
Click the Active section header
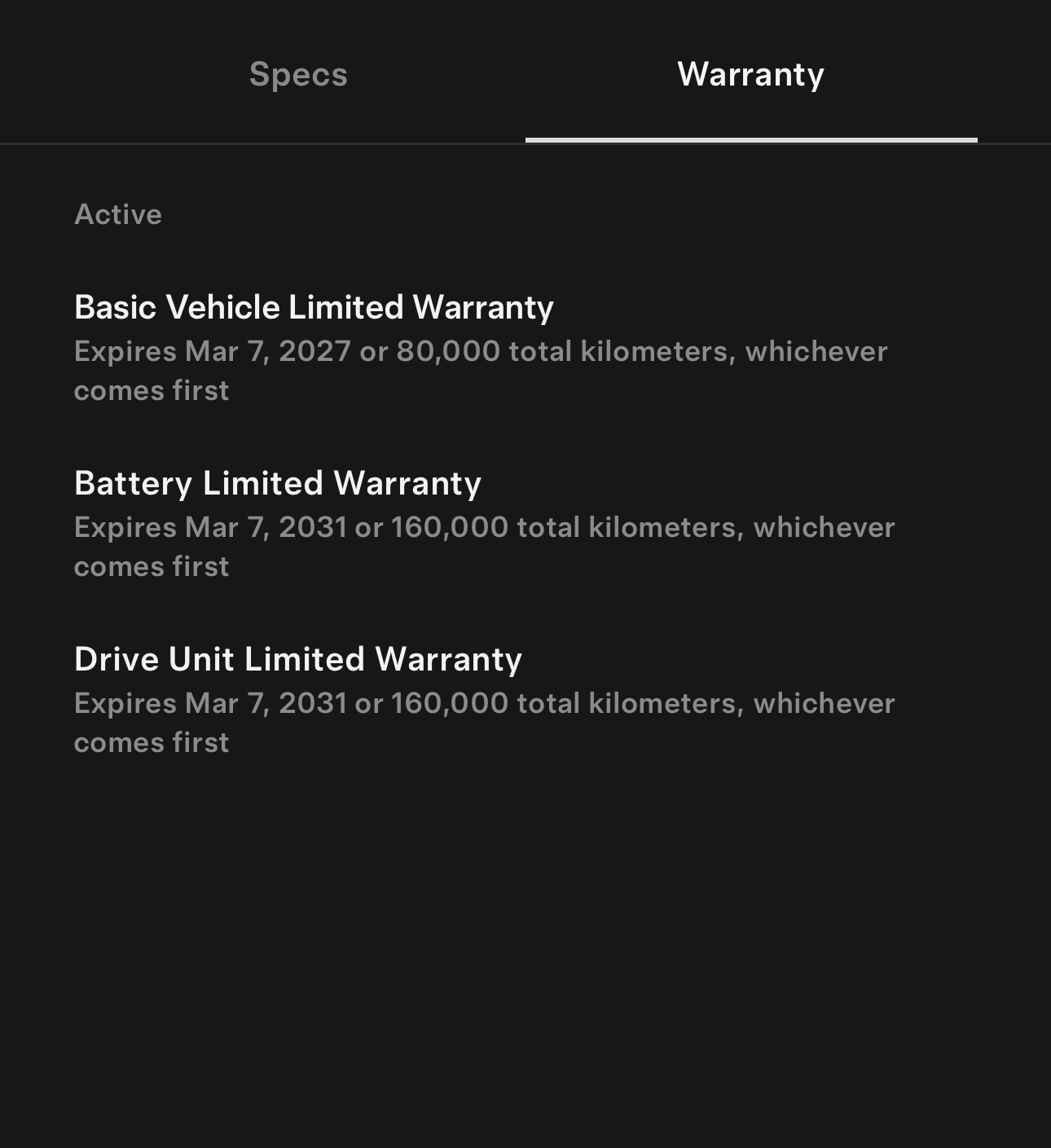point(118,214)
